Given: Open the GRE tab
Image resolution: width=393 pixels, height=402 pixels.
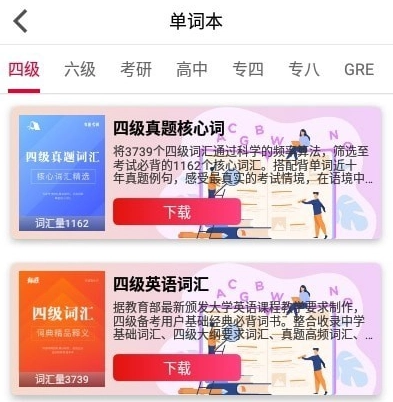Looking at the screenshot, I should pos(359,69).
